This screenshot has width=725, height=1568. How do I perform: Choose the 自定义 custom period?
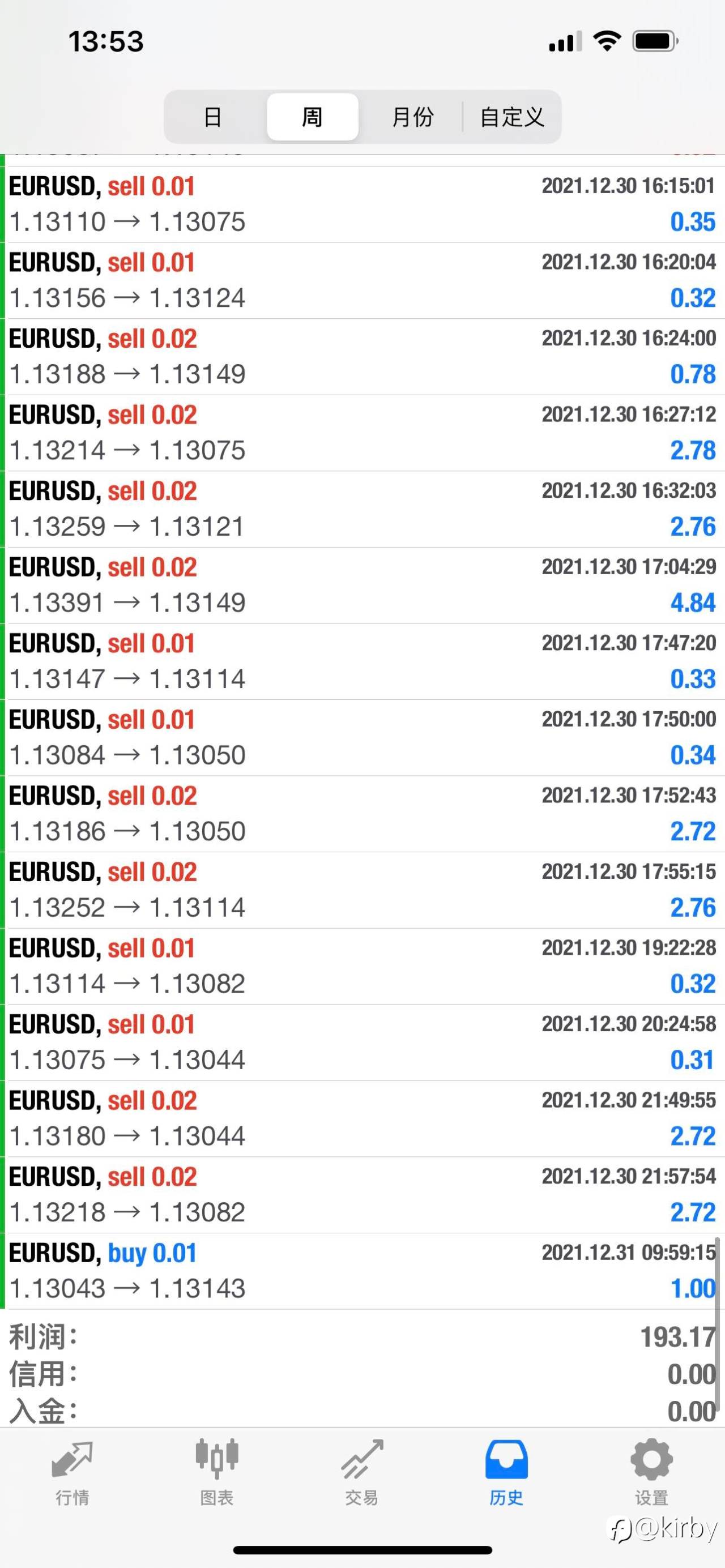click(x=511, y=117)
